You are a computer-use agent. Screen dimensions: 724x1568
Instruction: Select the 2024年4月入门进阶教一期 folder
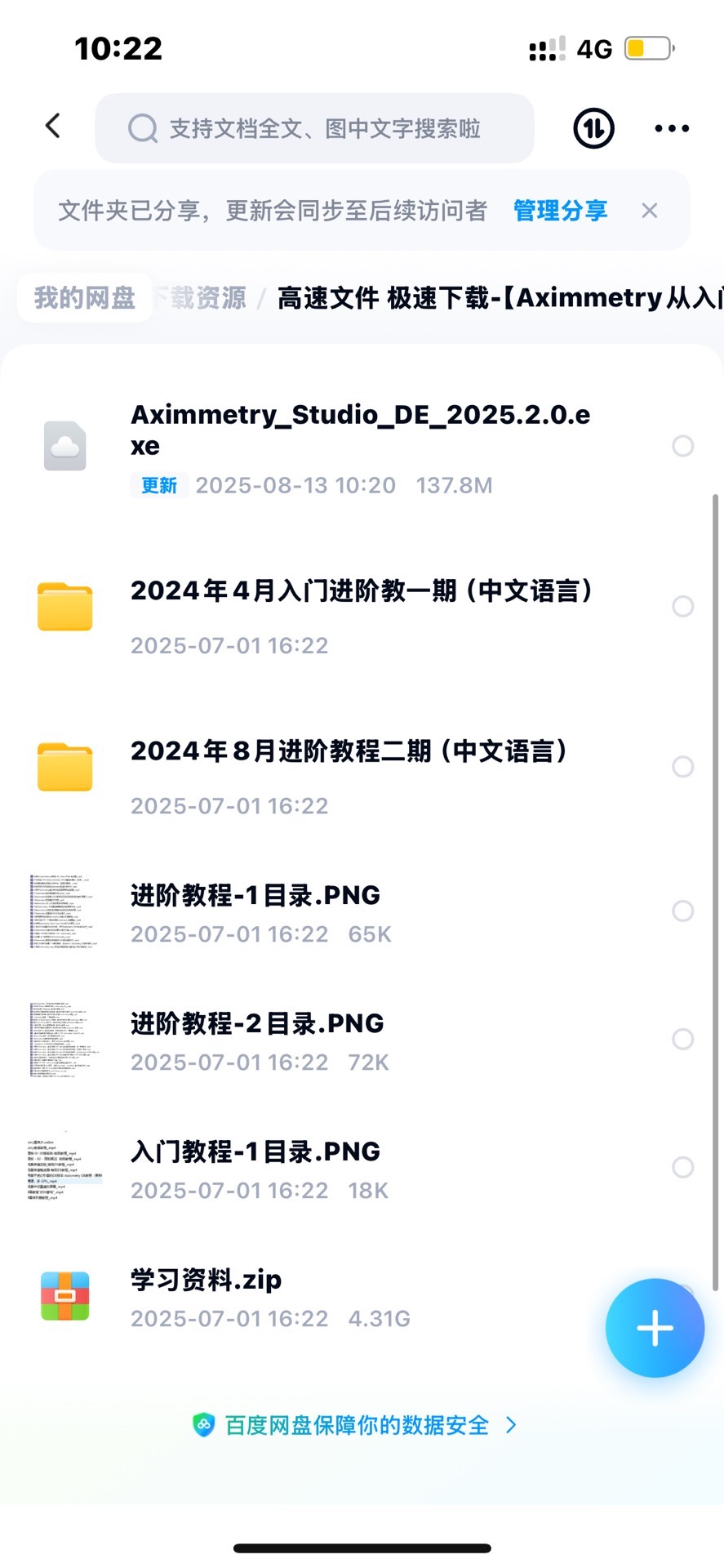[x=682, y=606]
